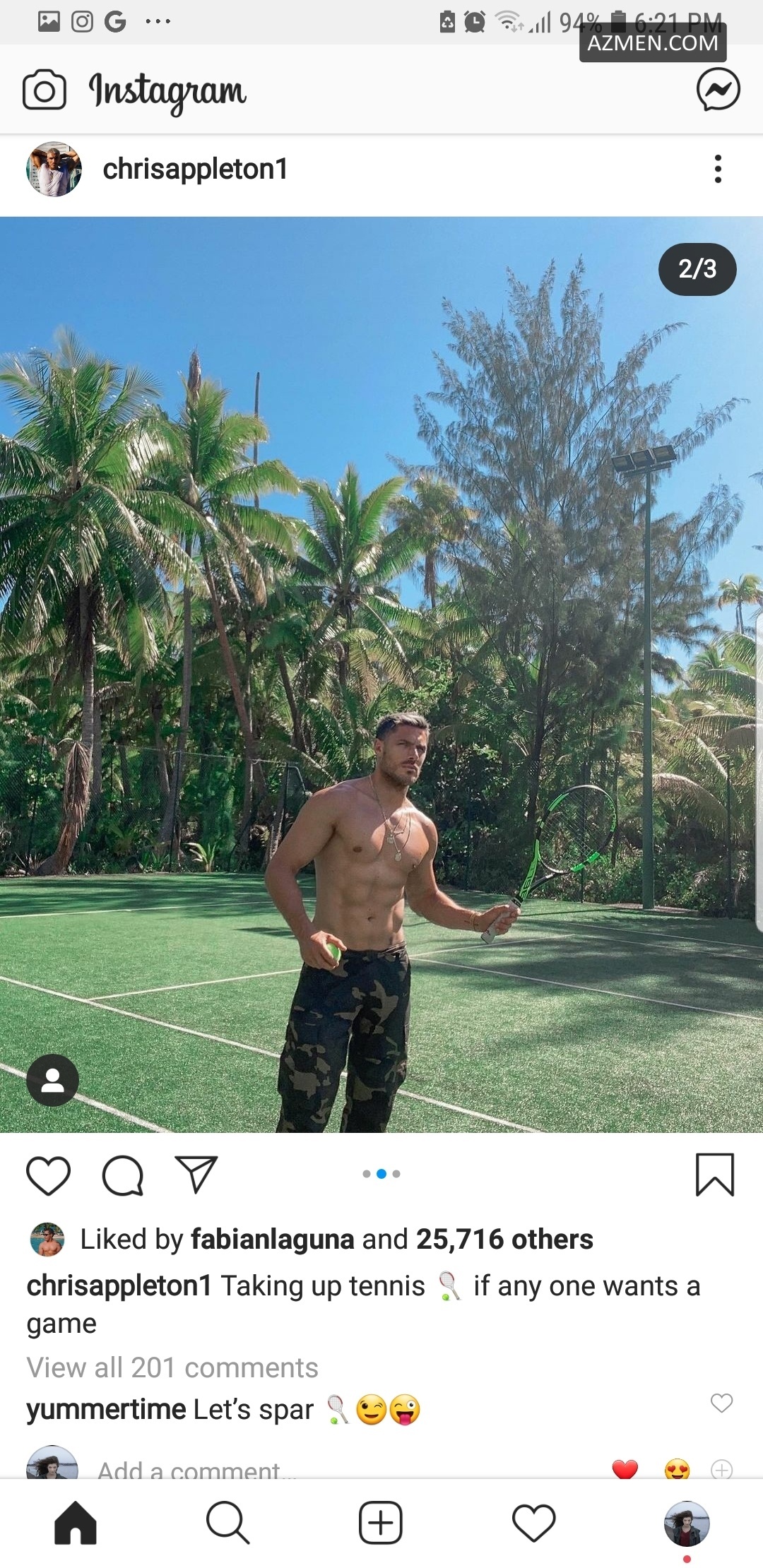Open chrisappleton1's profile from the post header

coord(195,169)
